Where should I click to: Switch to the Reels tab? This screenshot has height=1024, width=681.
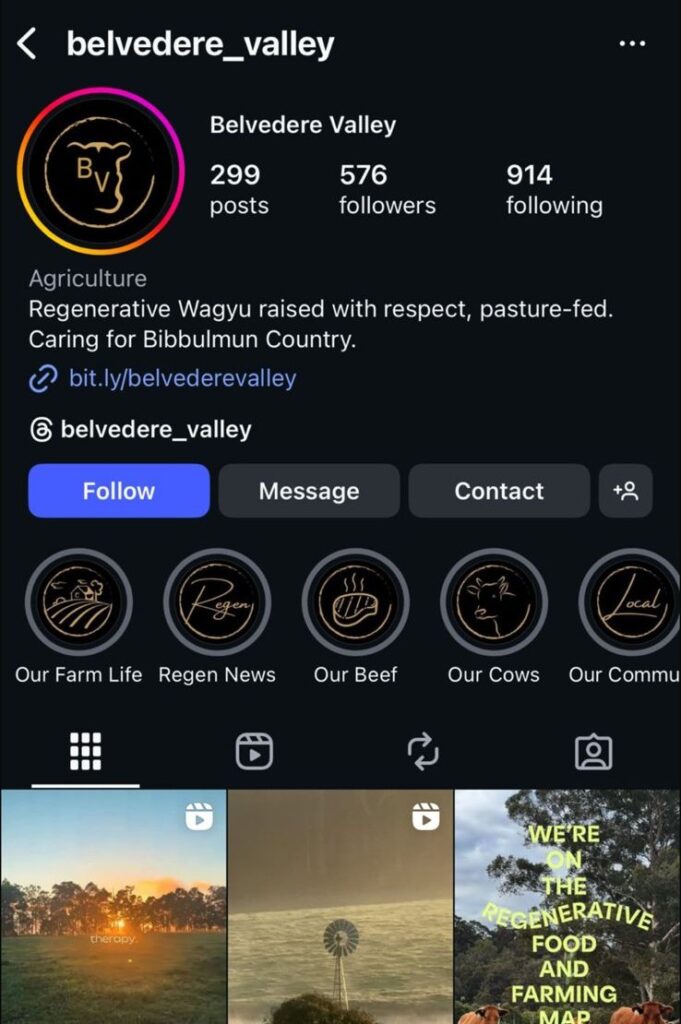point(254,751)
